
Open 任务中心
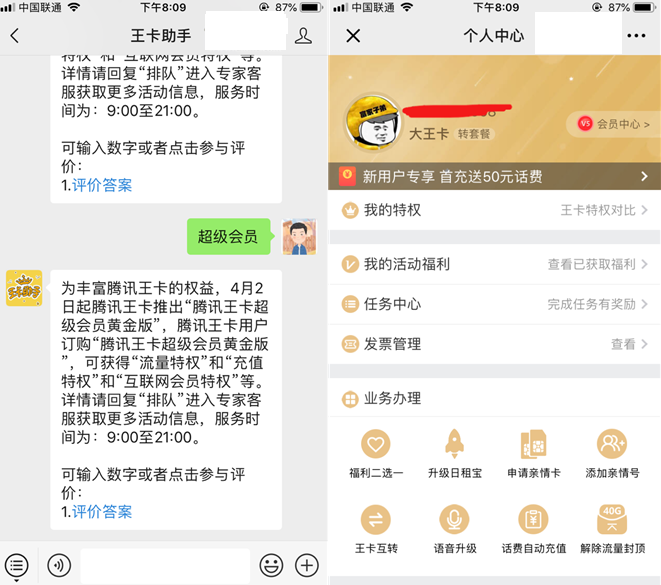494,304
